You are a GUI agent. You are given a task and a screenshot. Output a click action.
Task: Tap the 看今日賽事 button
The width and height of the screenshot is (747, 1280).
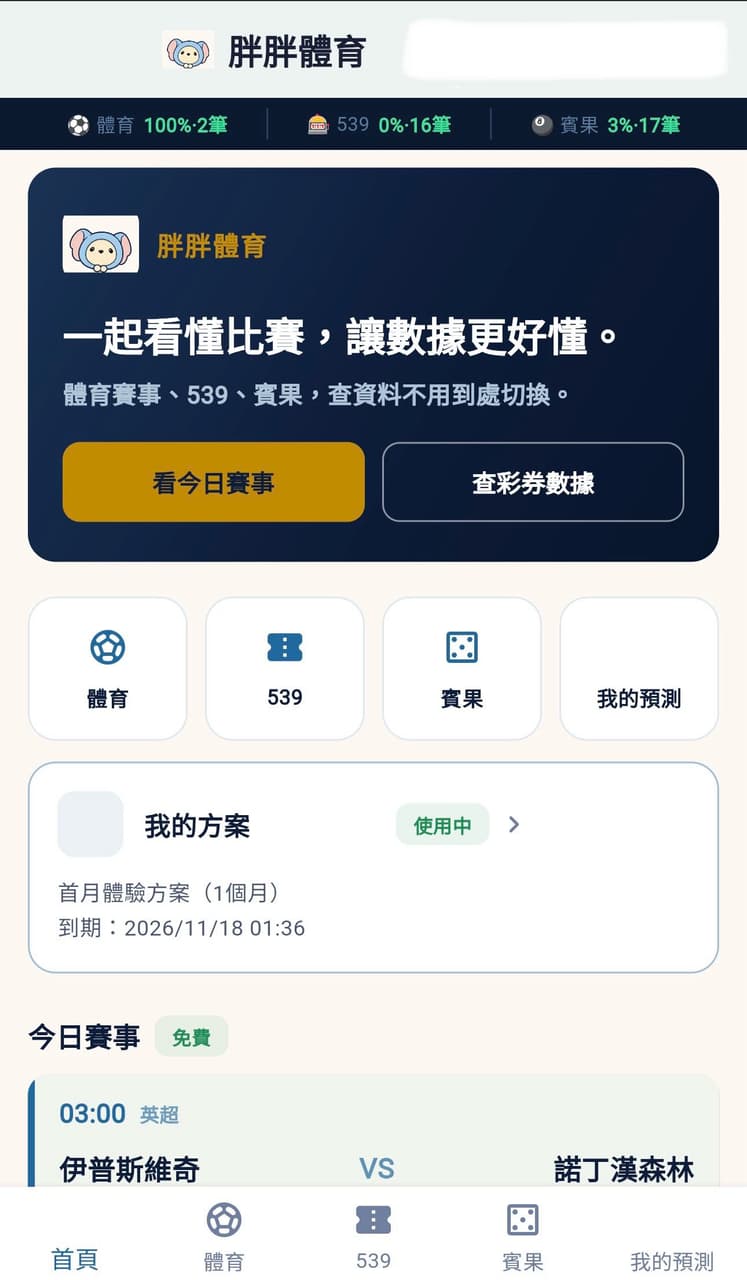(x=213, y=482)
